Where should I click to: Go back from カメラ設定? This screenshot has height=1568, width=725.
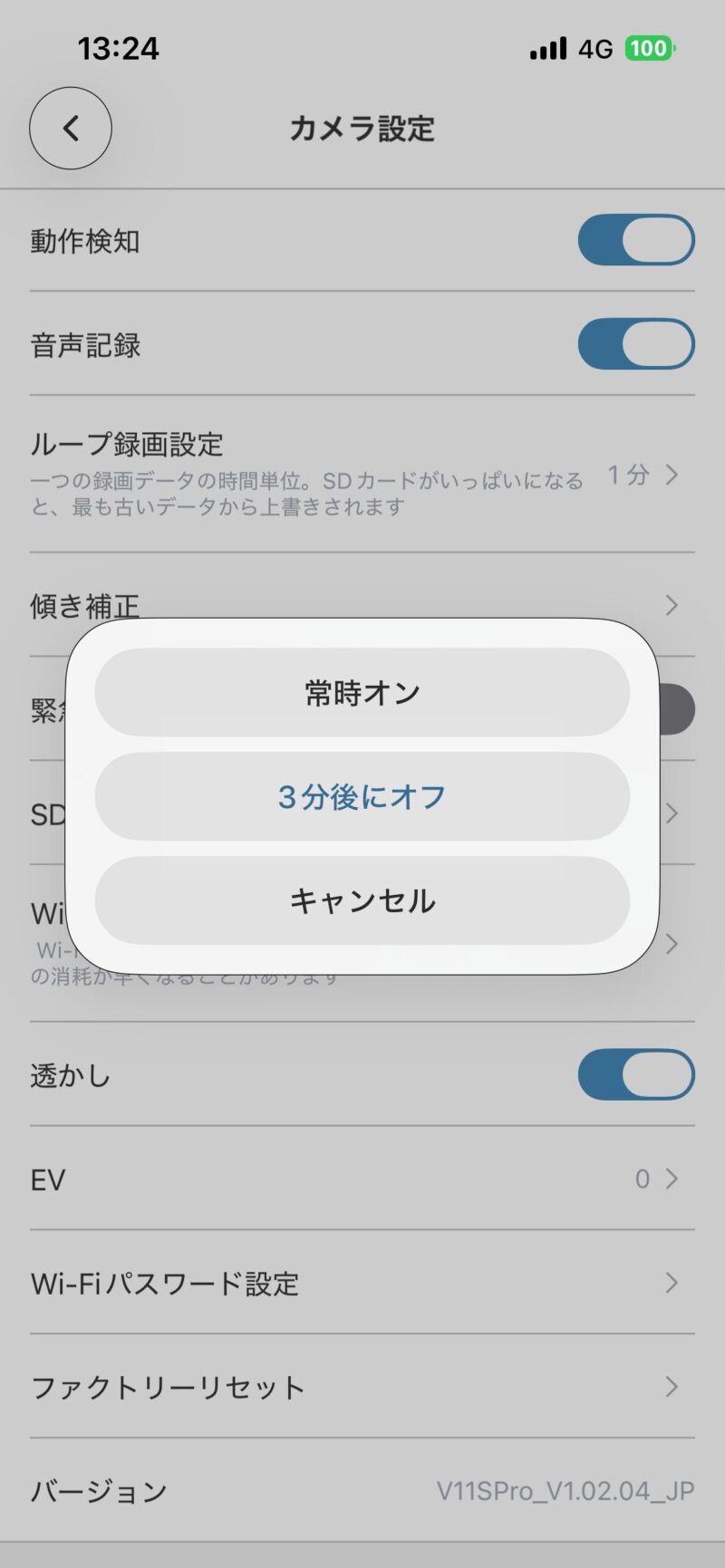point(71,129)
